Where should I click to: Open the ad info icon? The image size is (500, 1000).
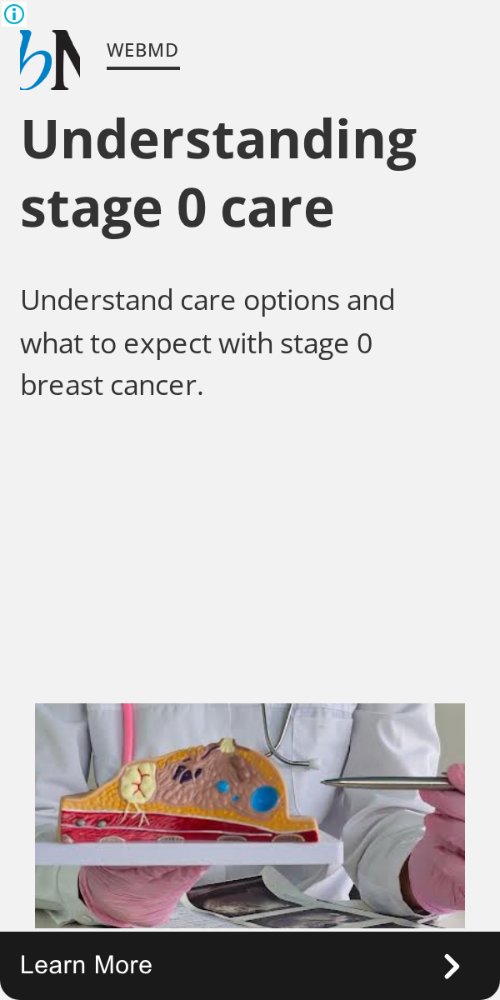click(13, 13)
